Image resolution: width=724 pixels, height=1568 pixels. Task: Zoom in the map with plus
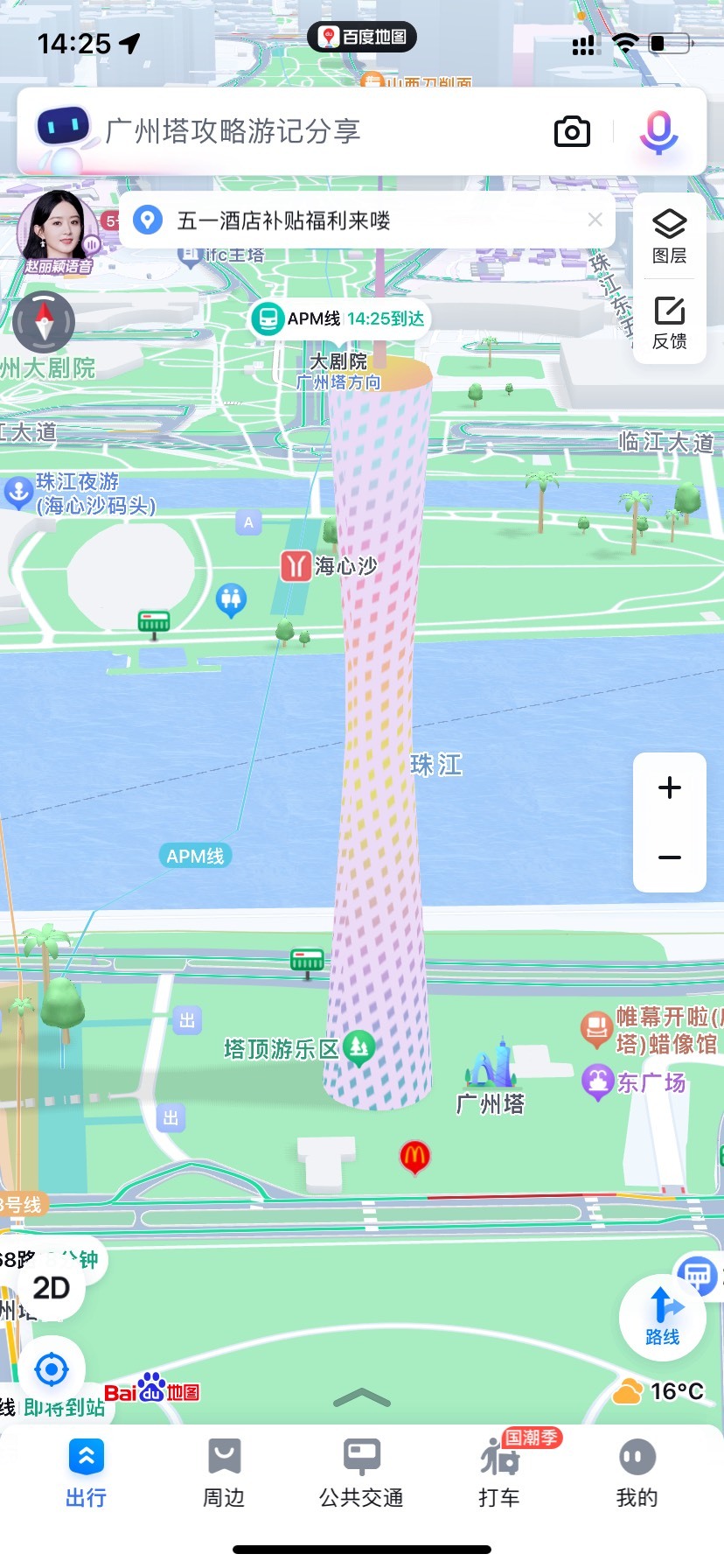(x=669, y=787)
